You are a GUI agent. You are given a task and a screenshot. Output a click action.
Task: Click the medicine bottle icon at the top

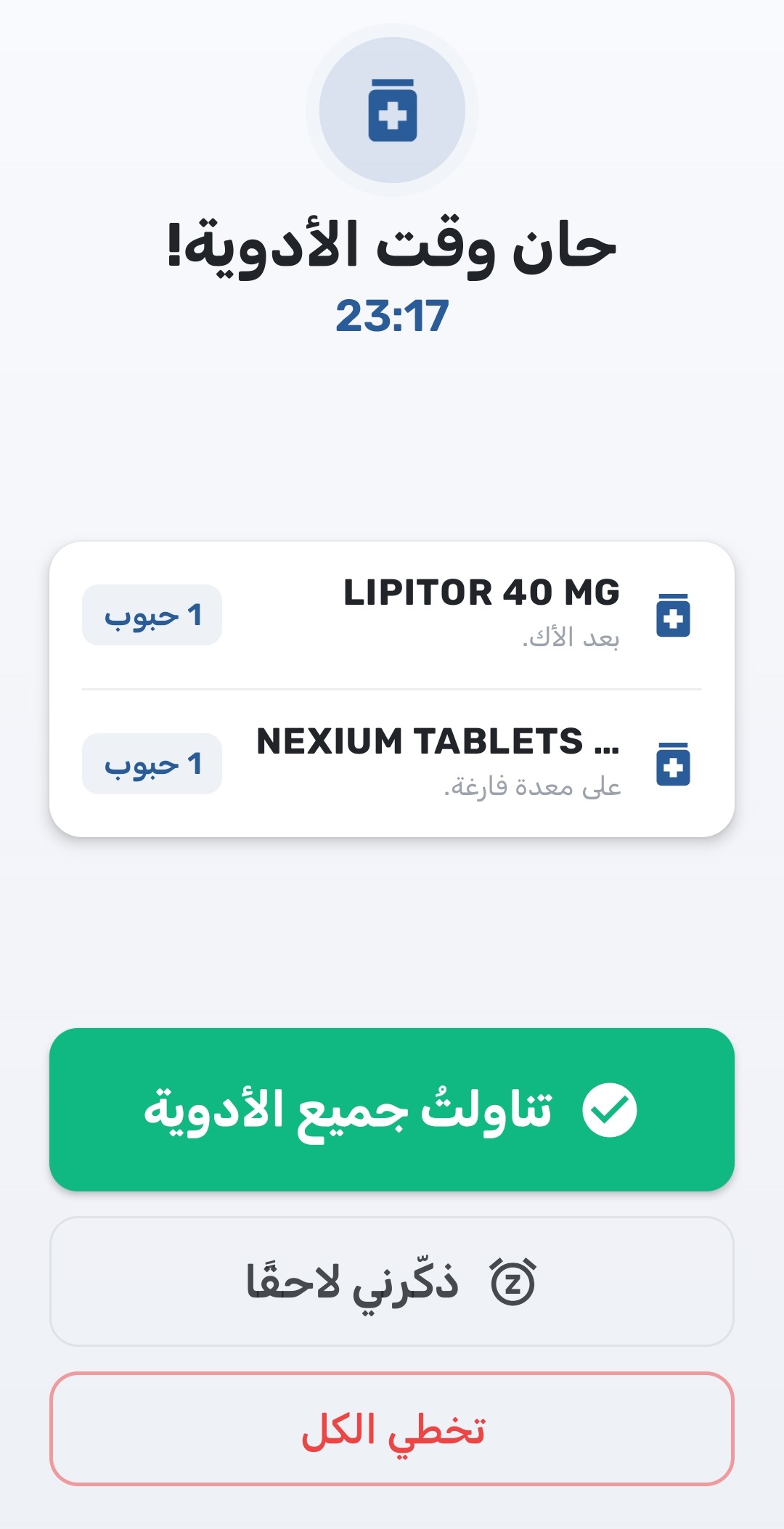point(392,109)
